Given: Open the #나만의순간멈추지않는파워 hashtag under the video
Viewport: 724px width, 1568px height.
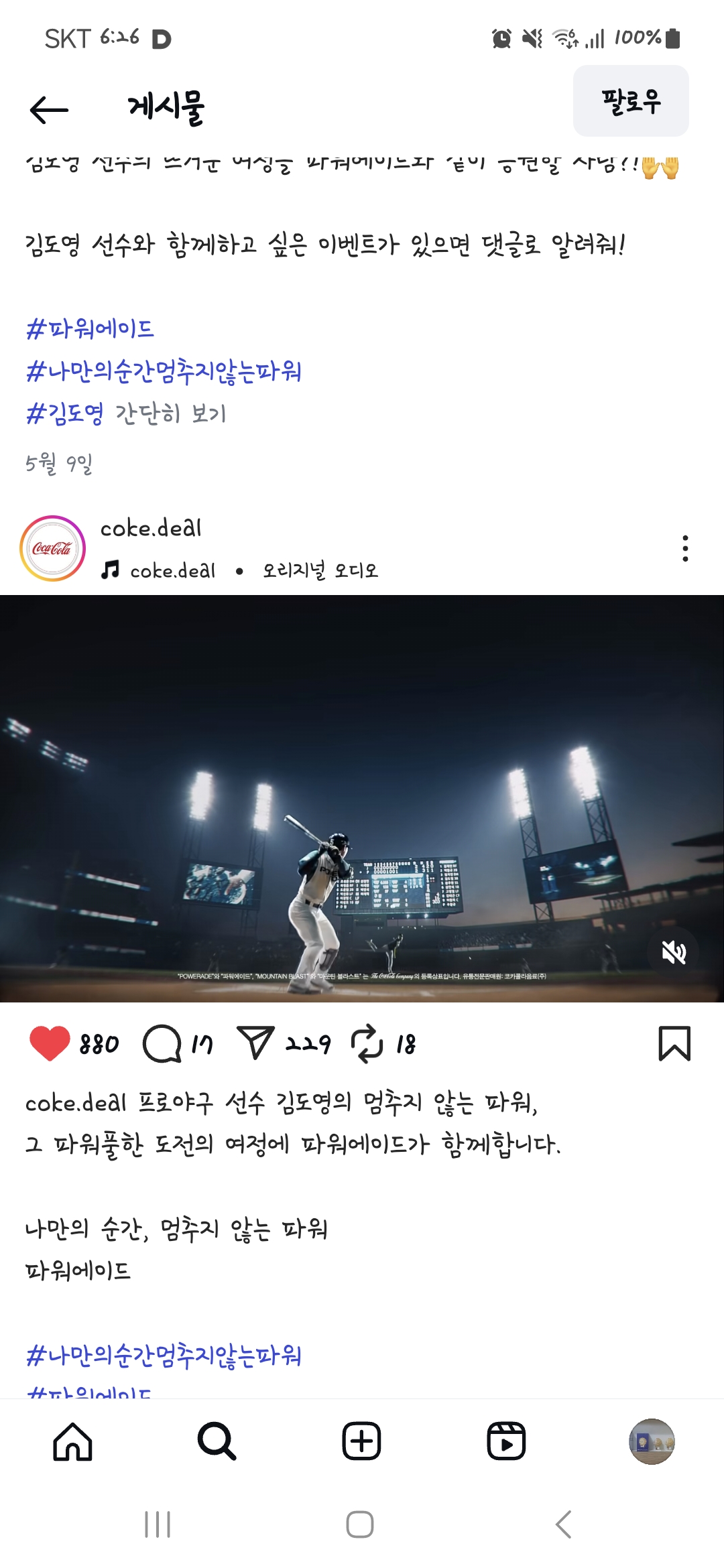Looking at the screenshot, I should 164,1355.
